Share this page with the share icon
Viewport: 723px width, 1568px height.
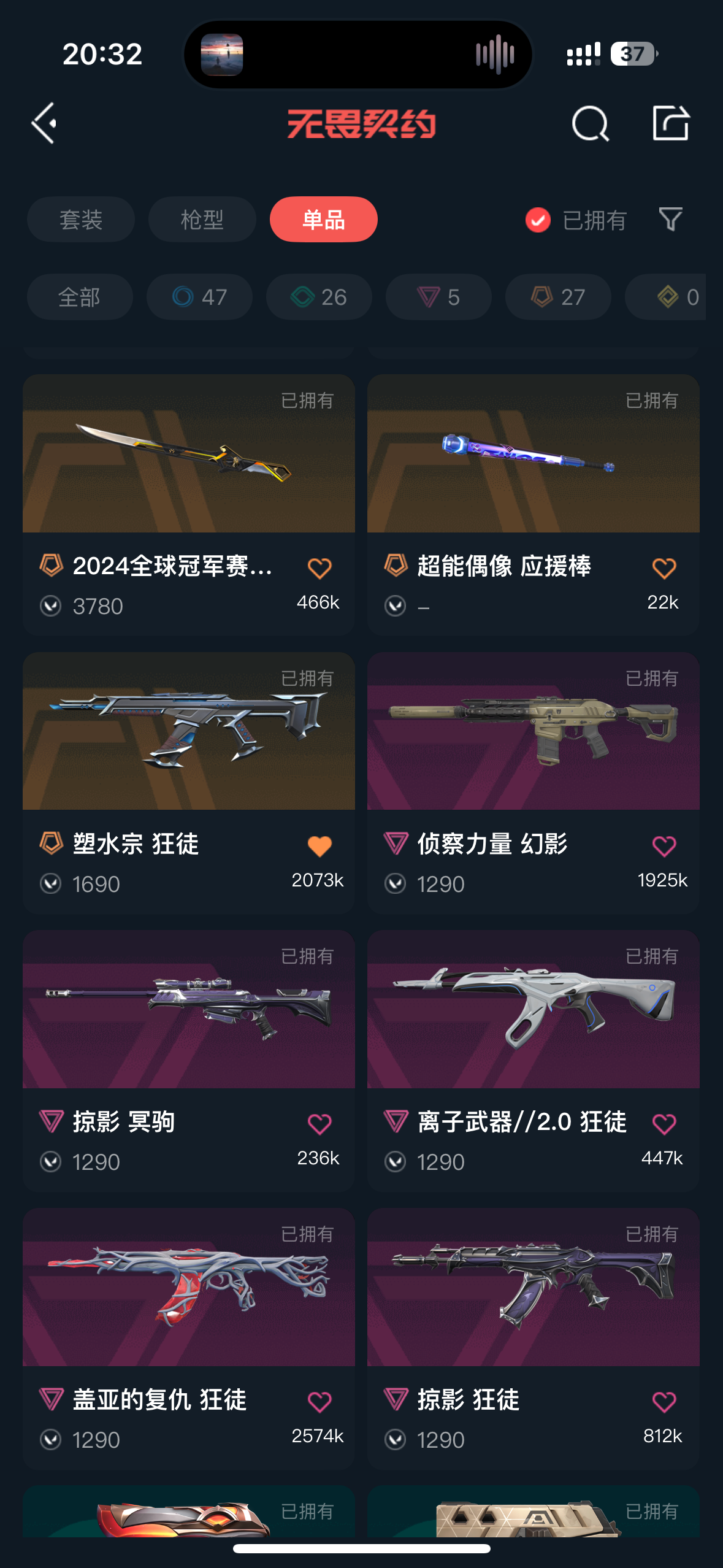coord(670,123)
